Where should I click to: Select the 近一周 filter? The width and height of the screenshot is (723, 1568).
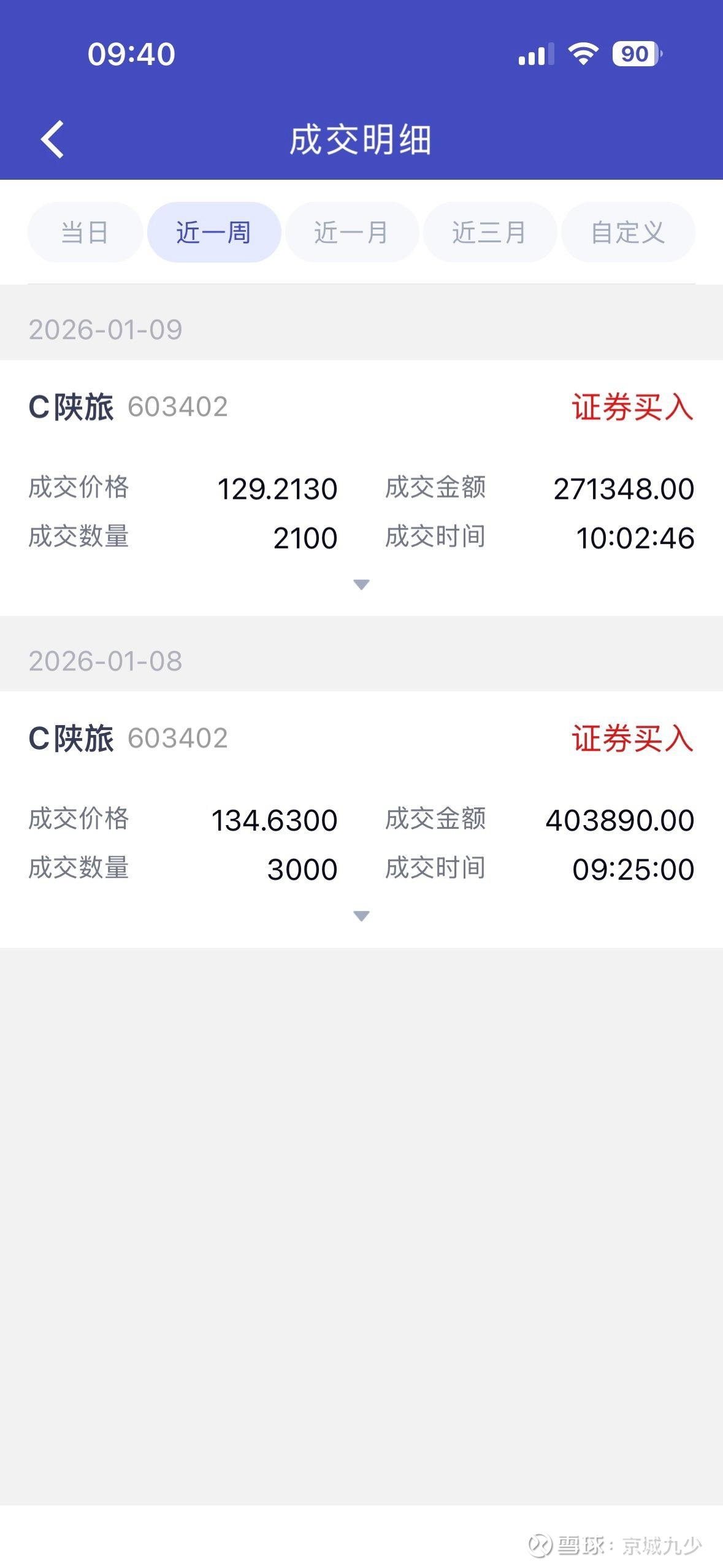214,233
